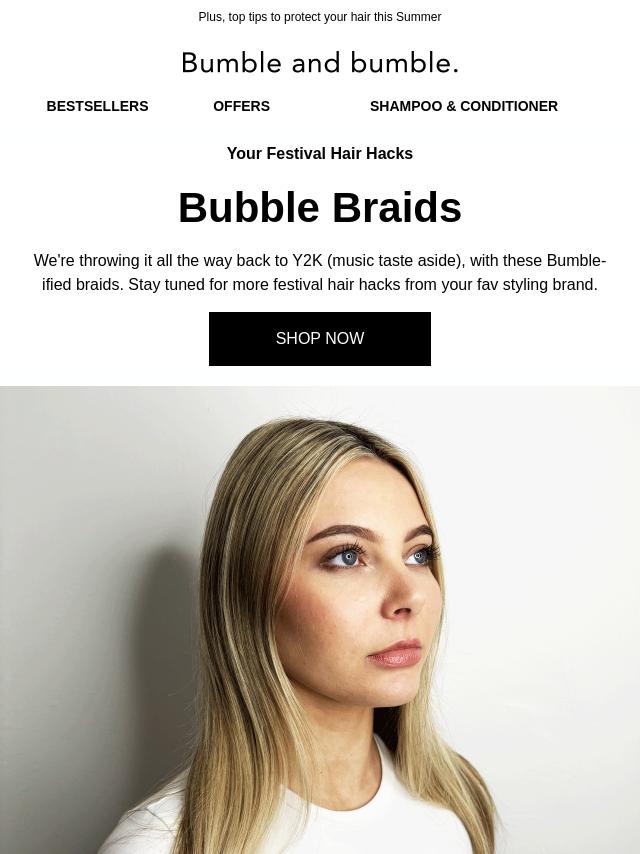
Task: Tap the Shop Now button
Action: click(319, 339)
